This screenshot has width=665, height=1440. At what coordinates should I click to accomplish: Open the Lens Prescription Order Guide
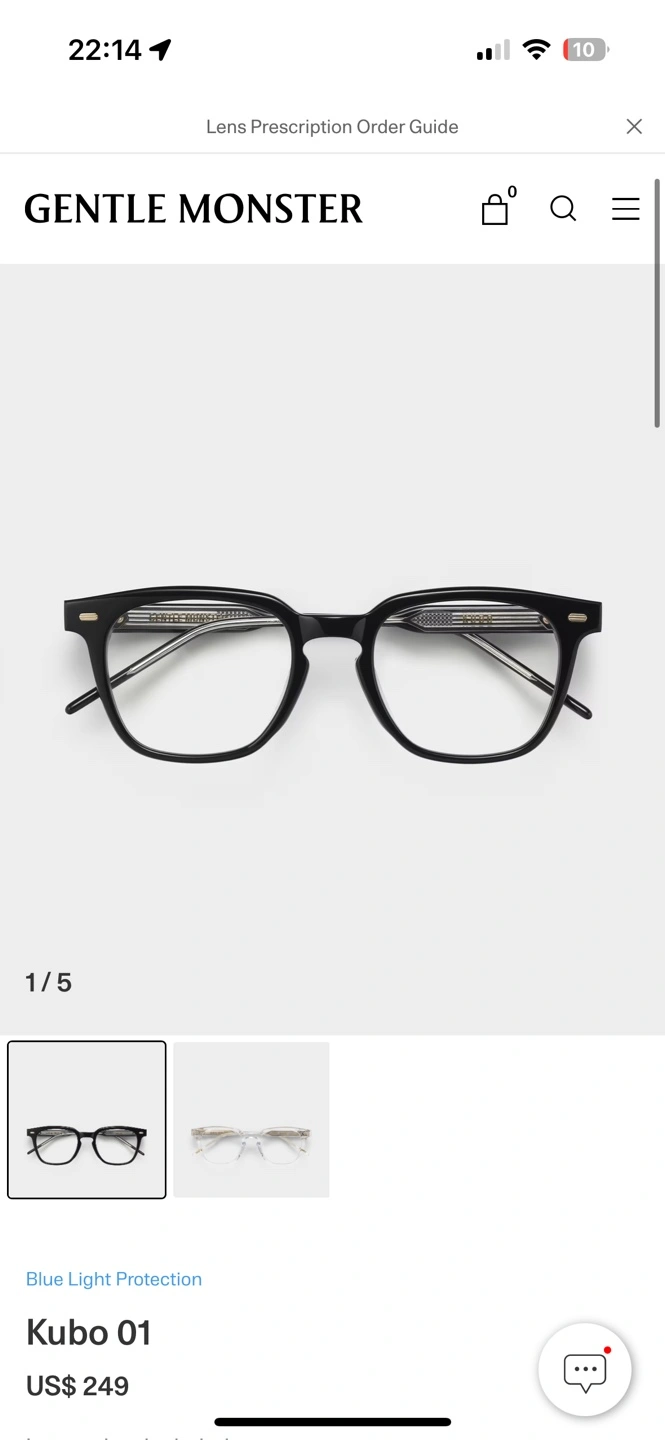tap(332, 127)
